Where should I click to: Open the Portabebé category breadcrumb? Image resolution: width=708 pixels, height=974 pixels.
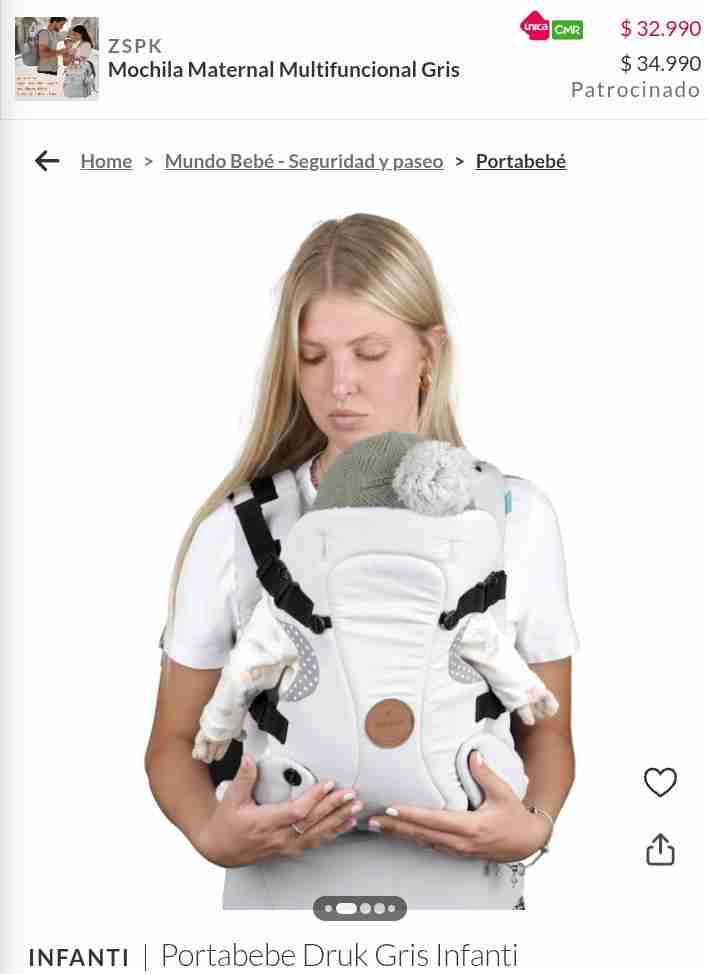click(x=520, y=161)
